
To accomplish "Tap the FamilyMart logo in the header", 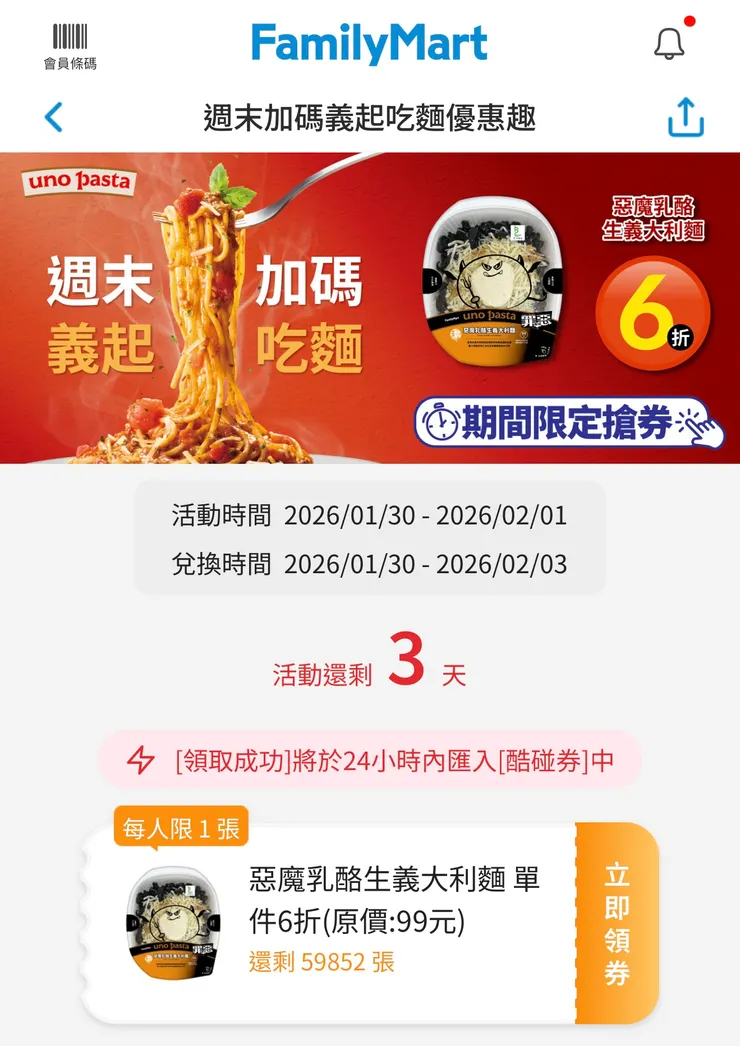I will point(370,42).
